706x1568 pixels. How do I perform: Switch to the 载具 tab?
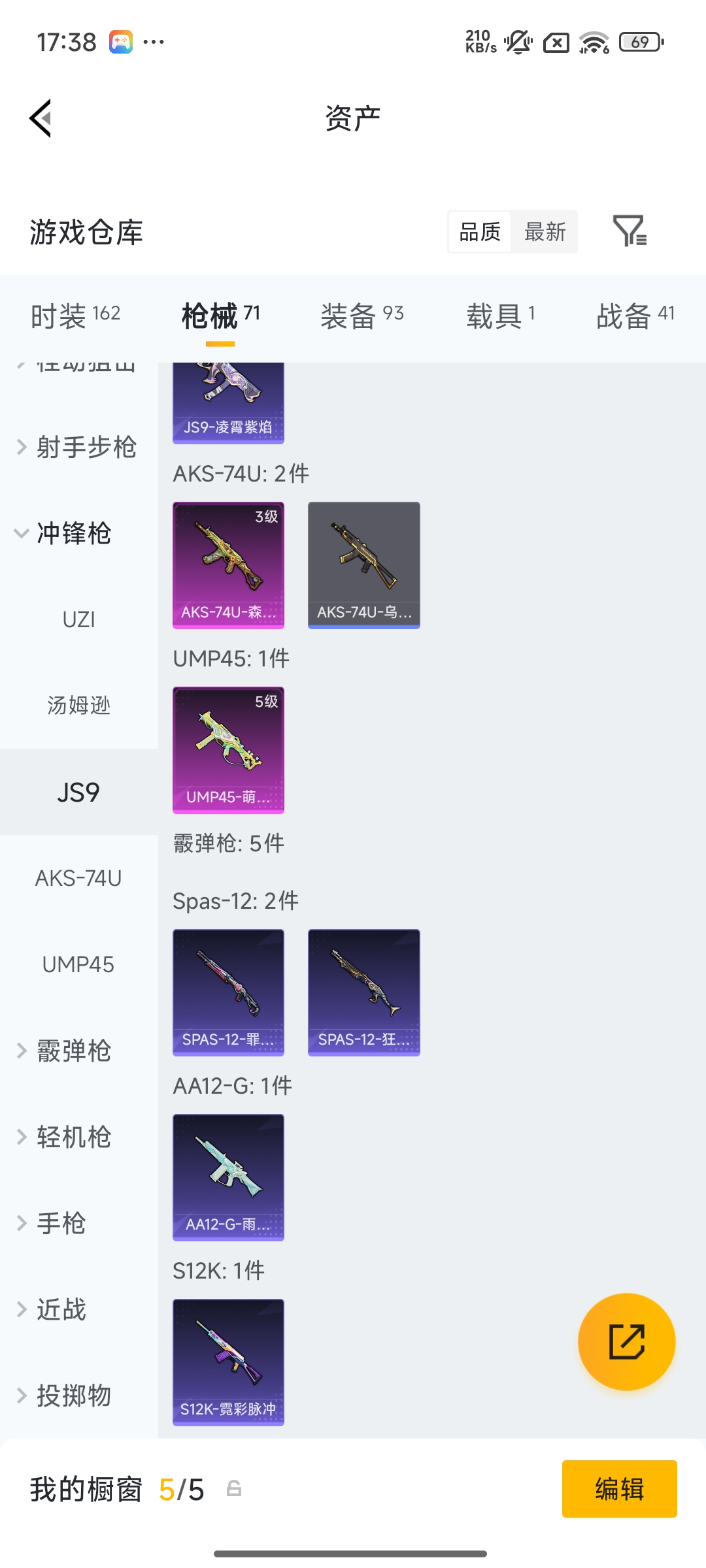coord(501,316)
